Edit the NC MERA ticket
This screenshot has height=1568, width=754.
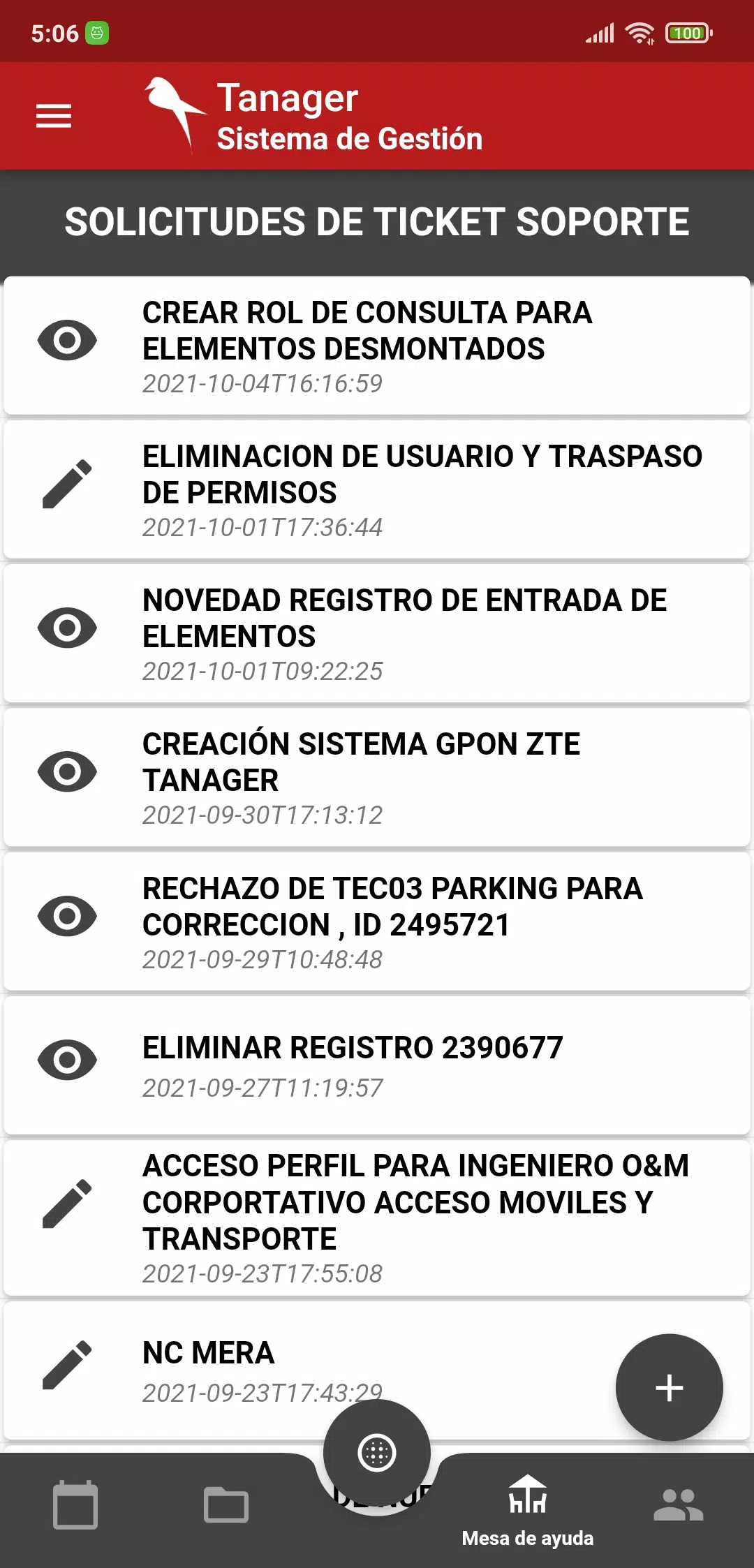67,1364
